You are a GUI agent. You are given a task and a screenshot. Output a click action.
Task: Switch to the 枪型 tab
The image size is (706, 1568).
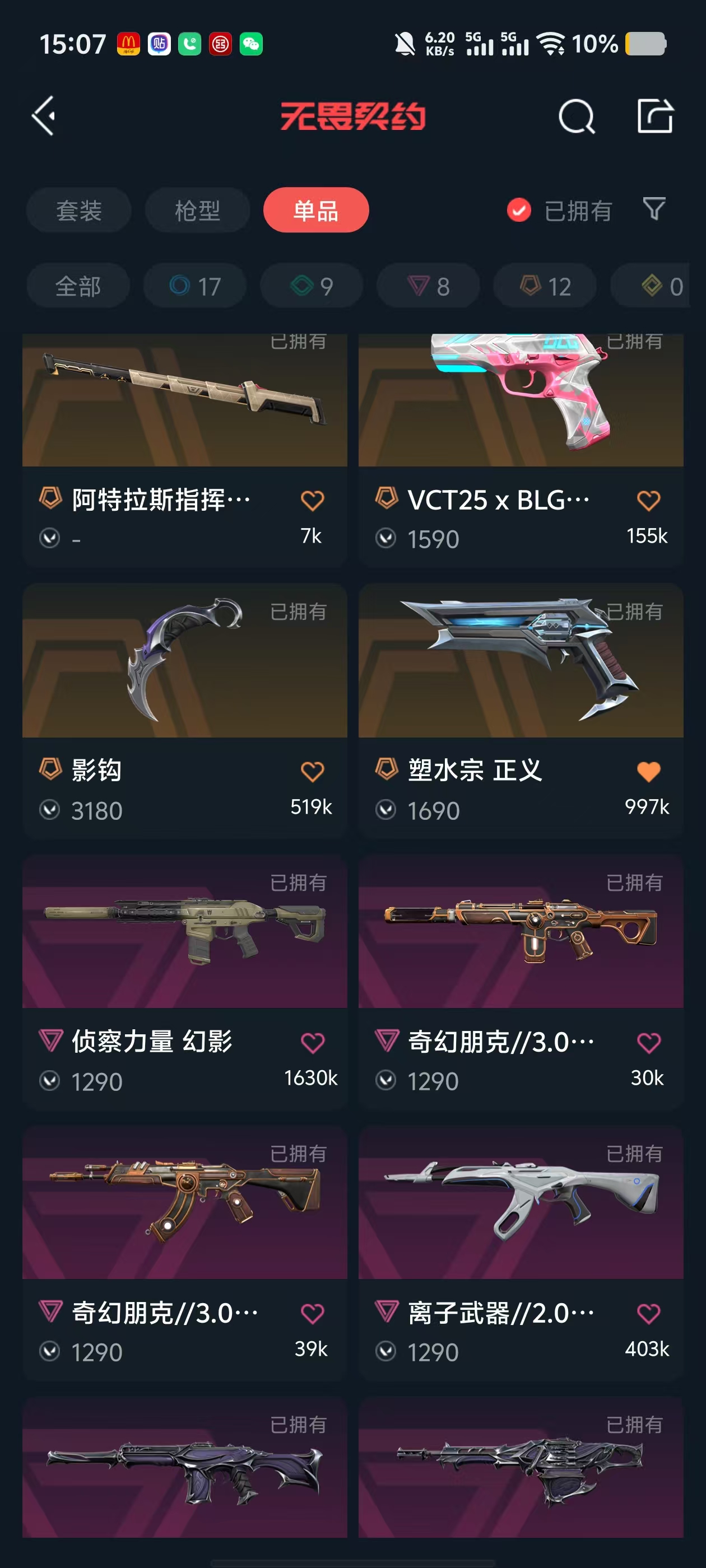click(x=197, y=211)
